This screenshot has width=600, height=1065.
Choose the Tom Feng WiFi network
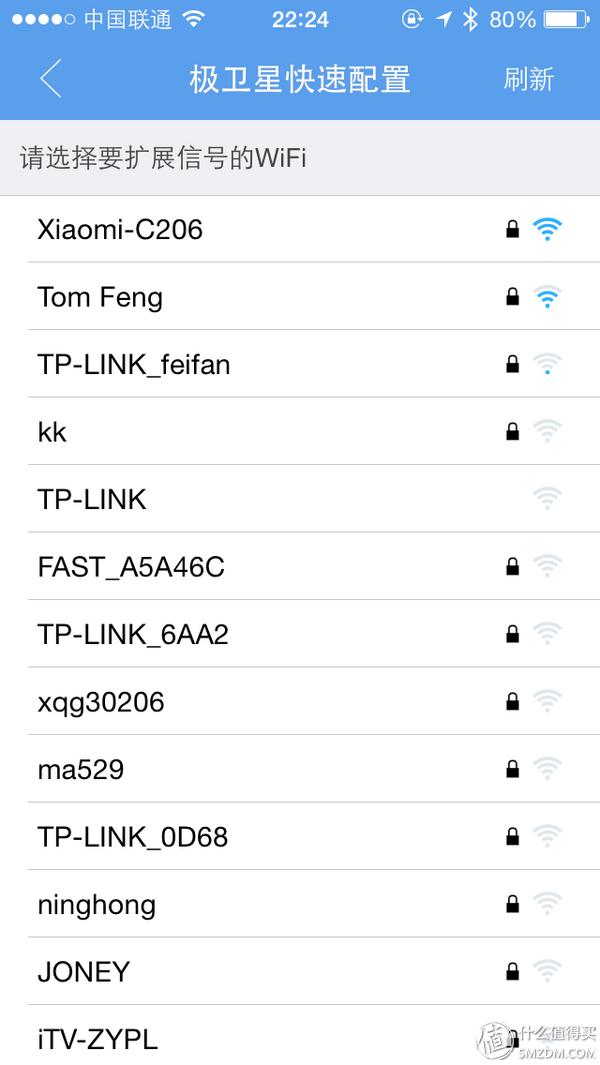click(x=100, y=297)
